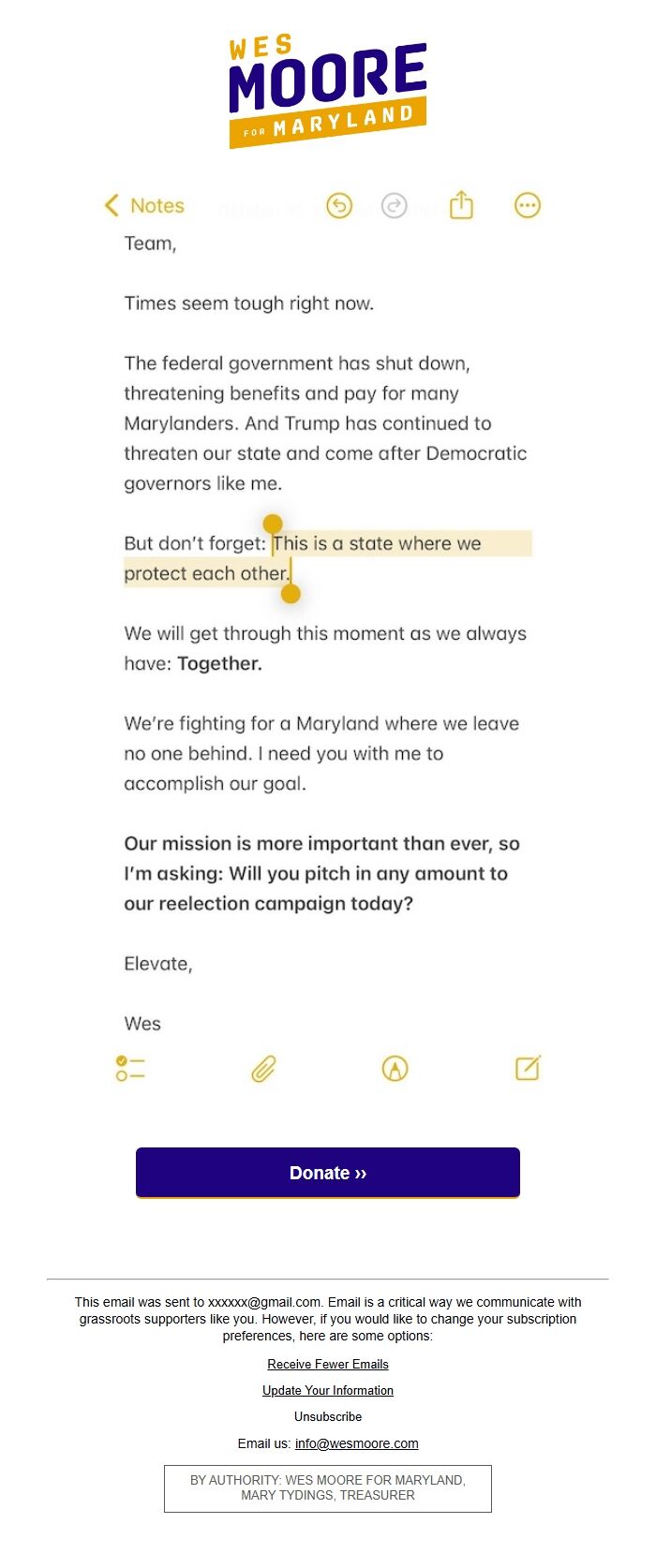Tap the Donate button
The height and width of the screenshot is (1568, 656).
[x=328, y=1173]
